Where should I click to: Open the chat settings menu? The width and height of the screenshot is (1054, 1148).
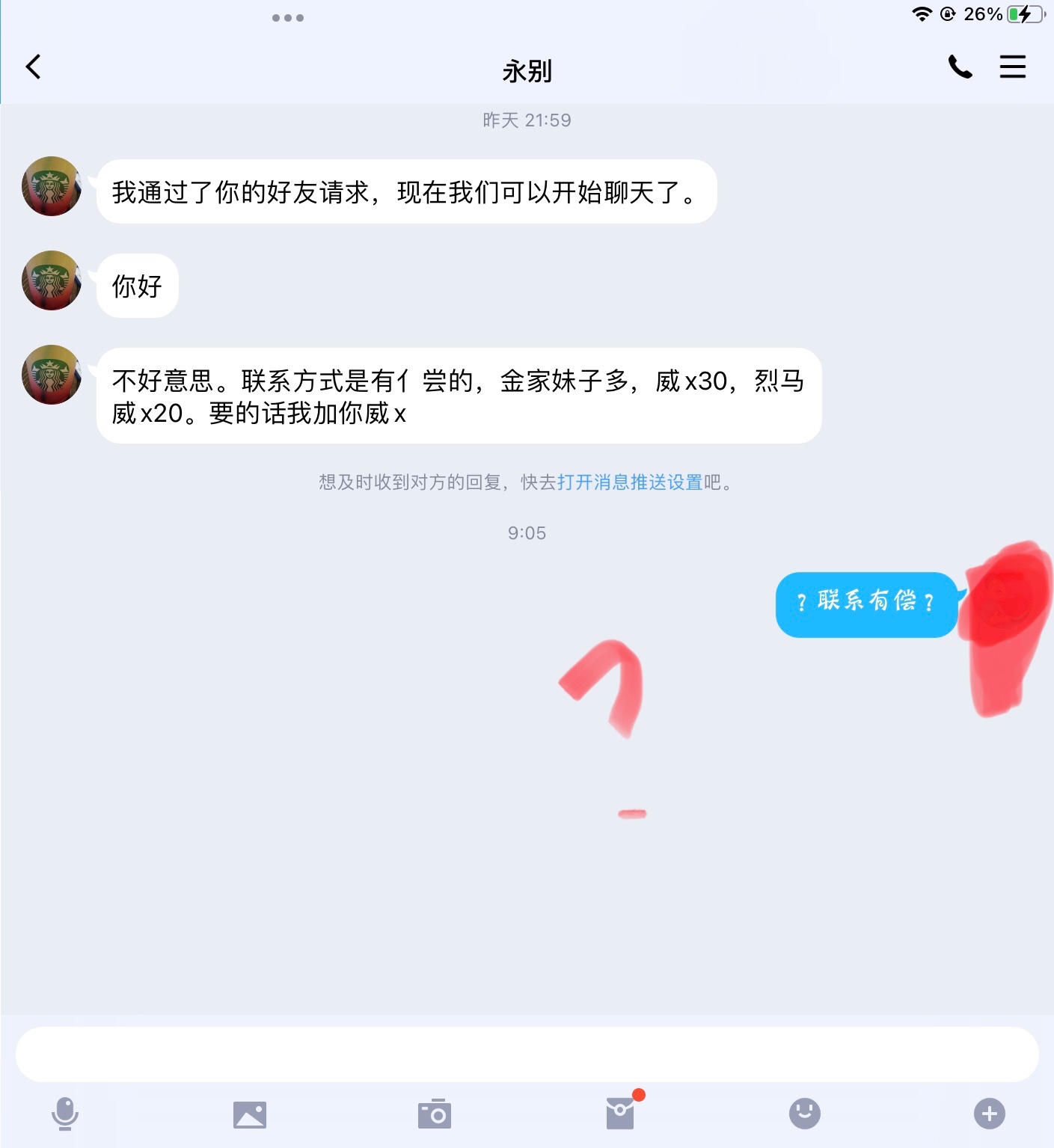1012,67
